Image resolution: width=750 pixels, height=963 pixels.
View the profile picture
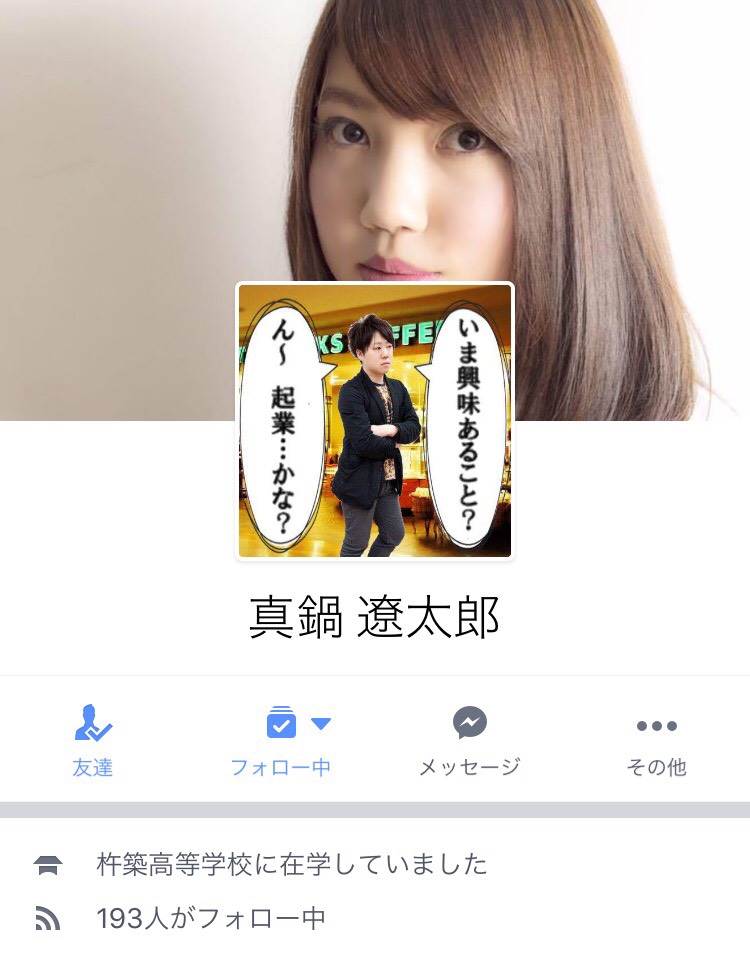pos(375,421)
